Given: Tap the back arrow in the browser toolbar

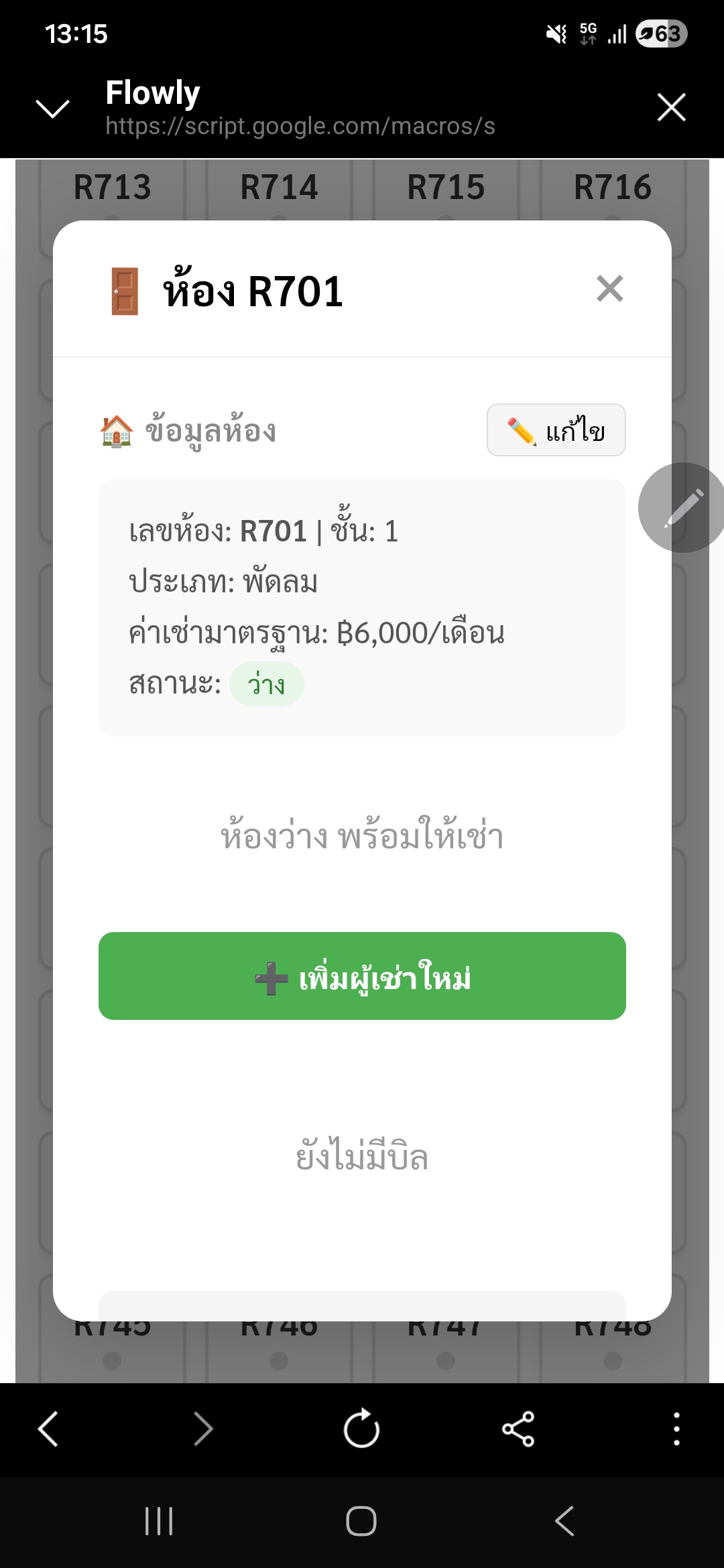Looking at the screenshot, I should click(x=47, y=1427).
